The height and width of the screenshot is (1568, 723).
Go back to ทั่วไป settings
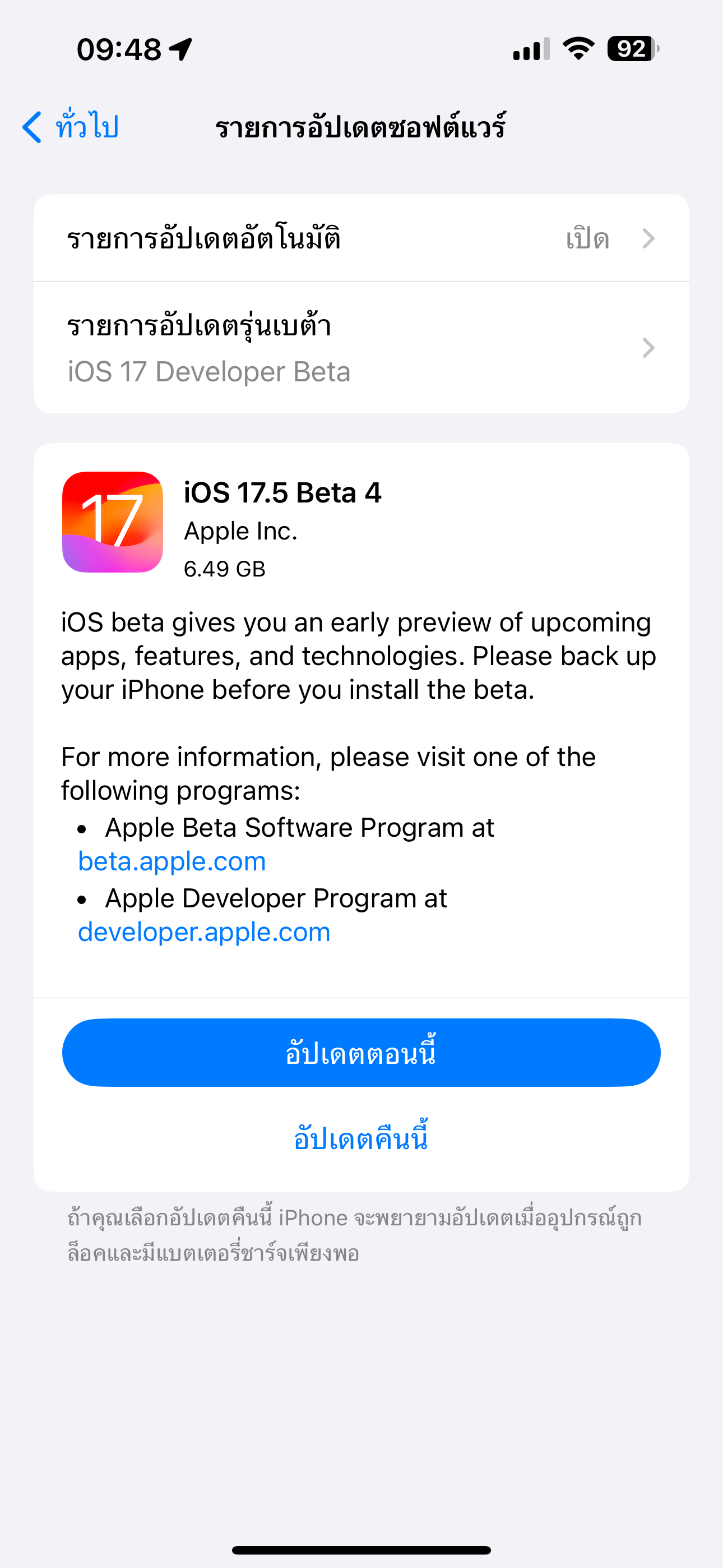point(71,127)
